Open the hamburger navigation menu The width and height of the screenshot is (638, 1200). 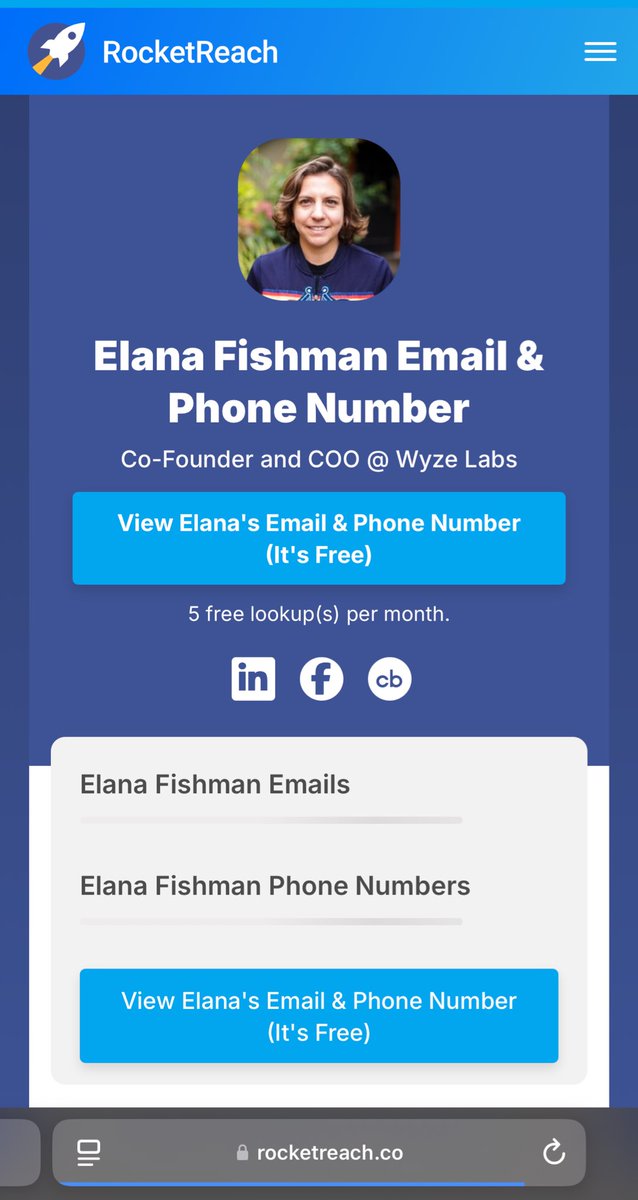point(600,52)
